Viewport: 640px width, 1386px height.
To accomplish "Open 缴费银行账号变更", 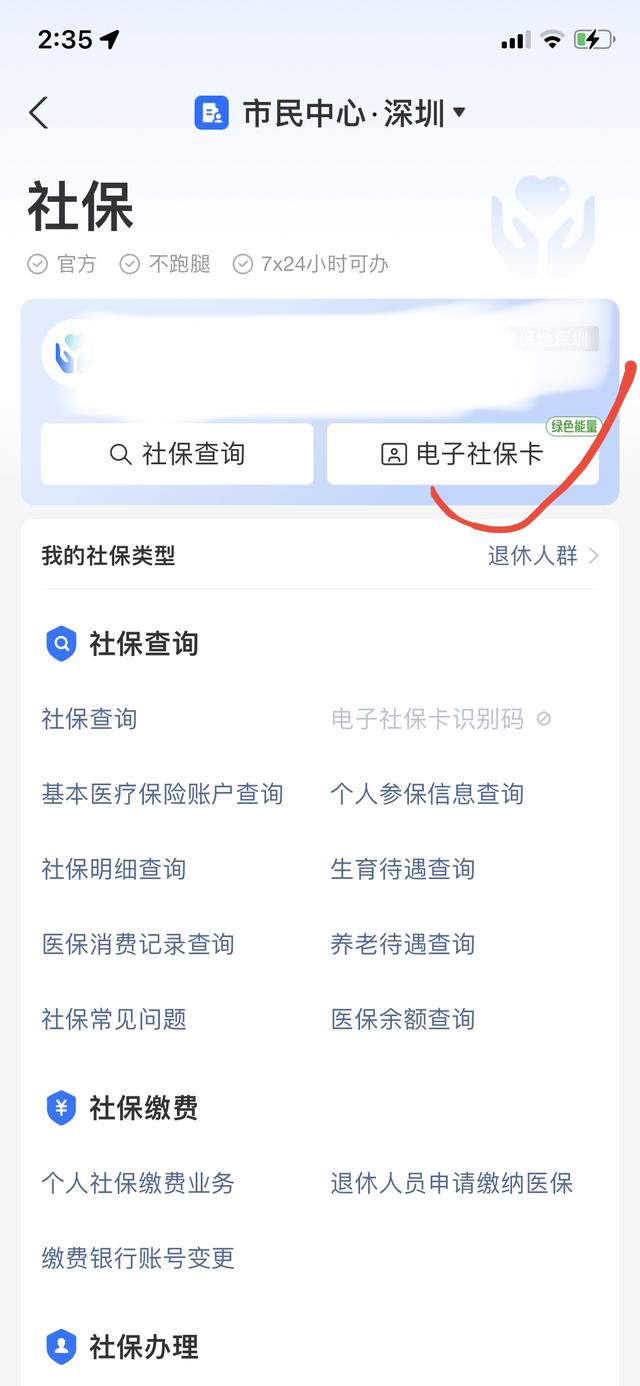I will click(138, 1258).
